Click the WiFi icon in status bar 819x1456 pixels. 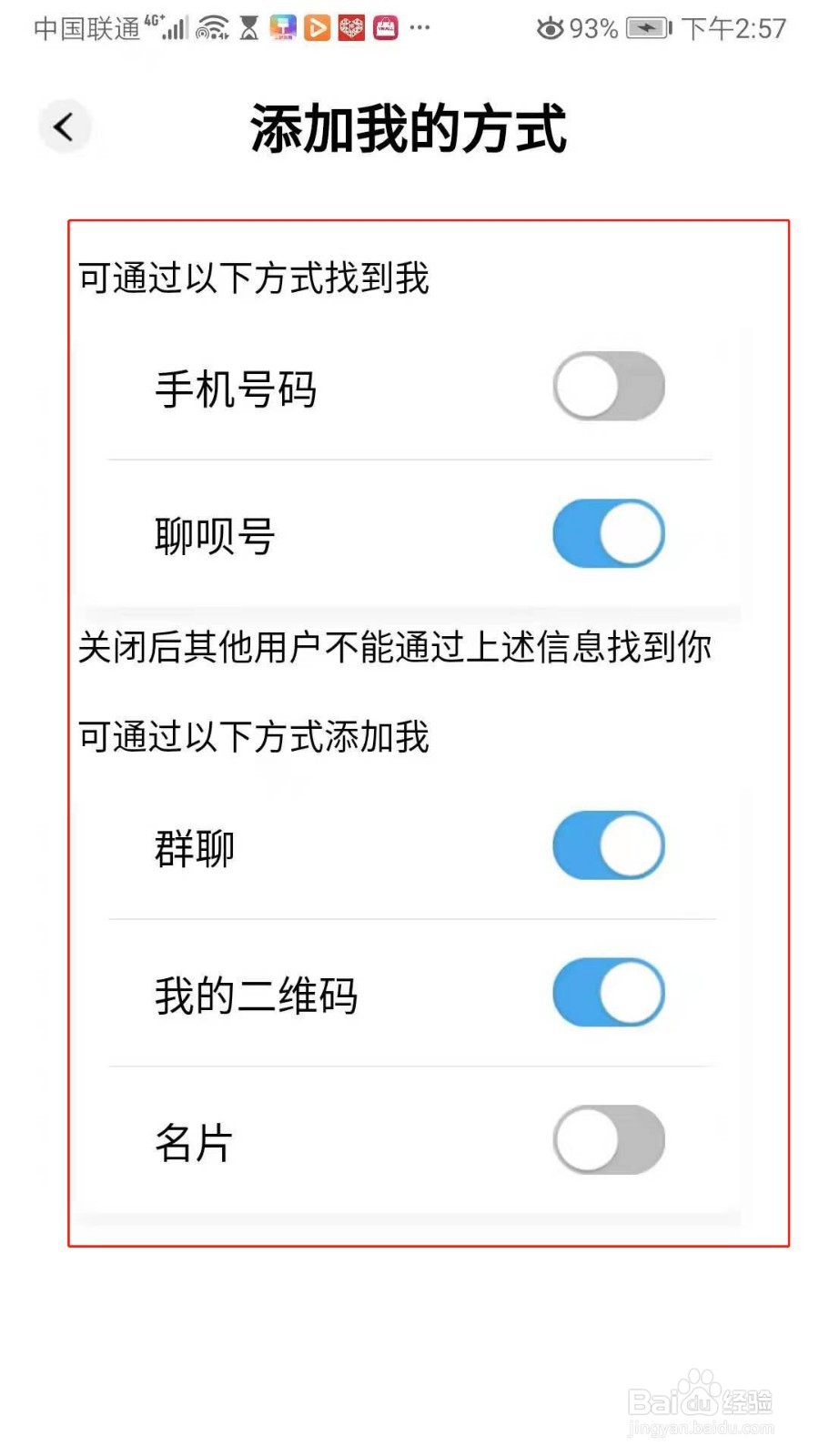tap(211, 27)
